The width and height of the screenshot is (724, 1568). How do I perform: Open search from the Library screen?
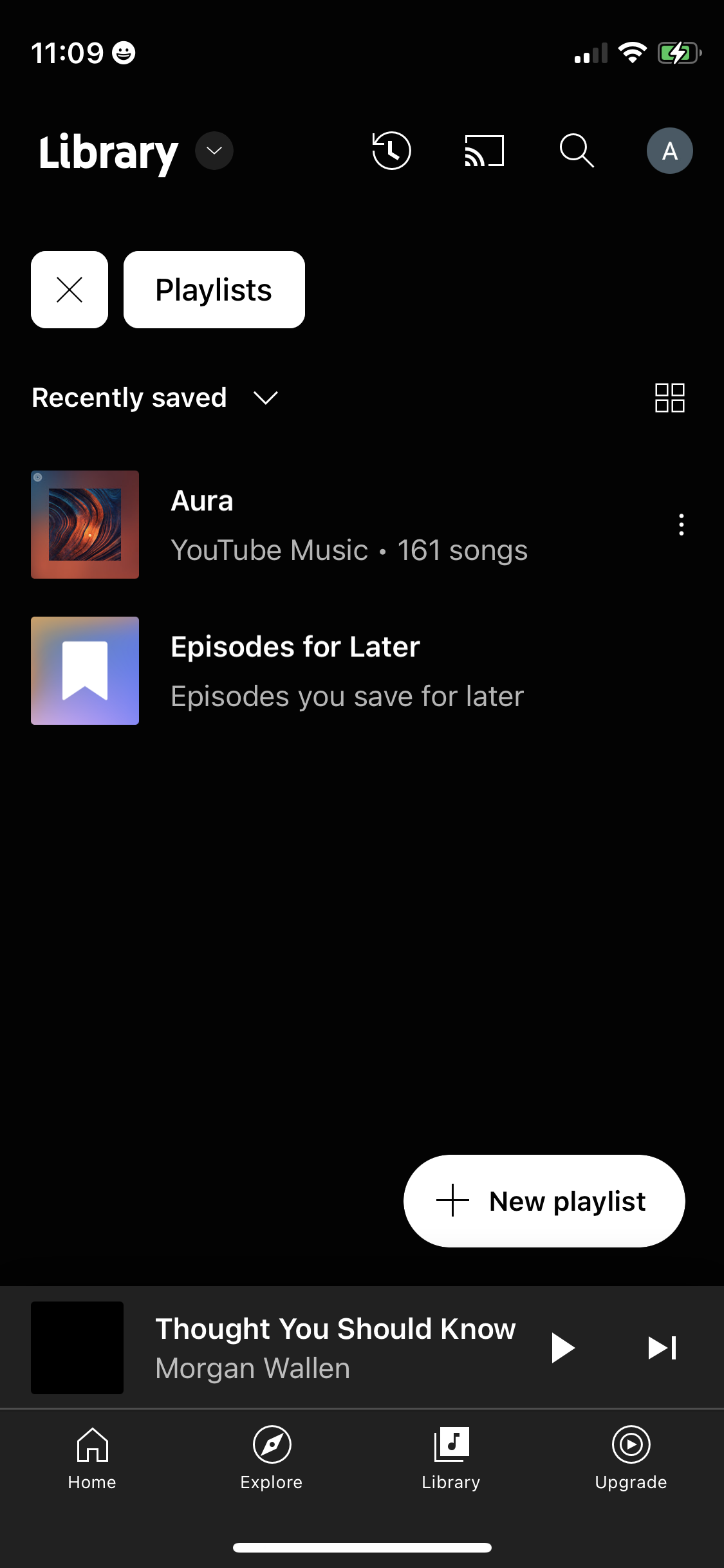pos(576,150)
